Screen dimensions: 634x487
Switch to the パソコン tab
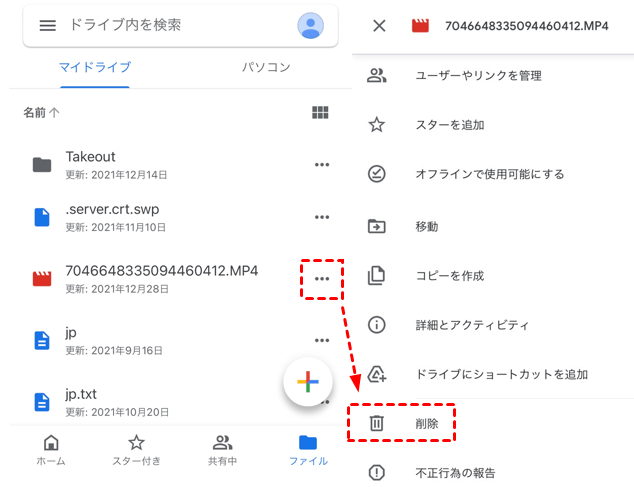click(266, 67)
